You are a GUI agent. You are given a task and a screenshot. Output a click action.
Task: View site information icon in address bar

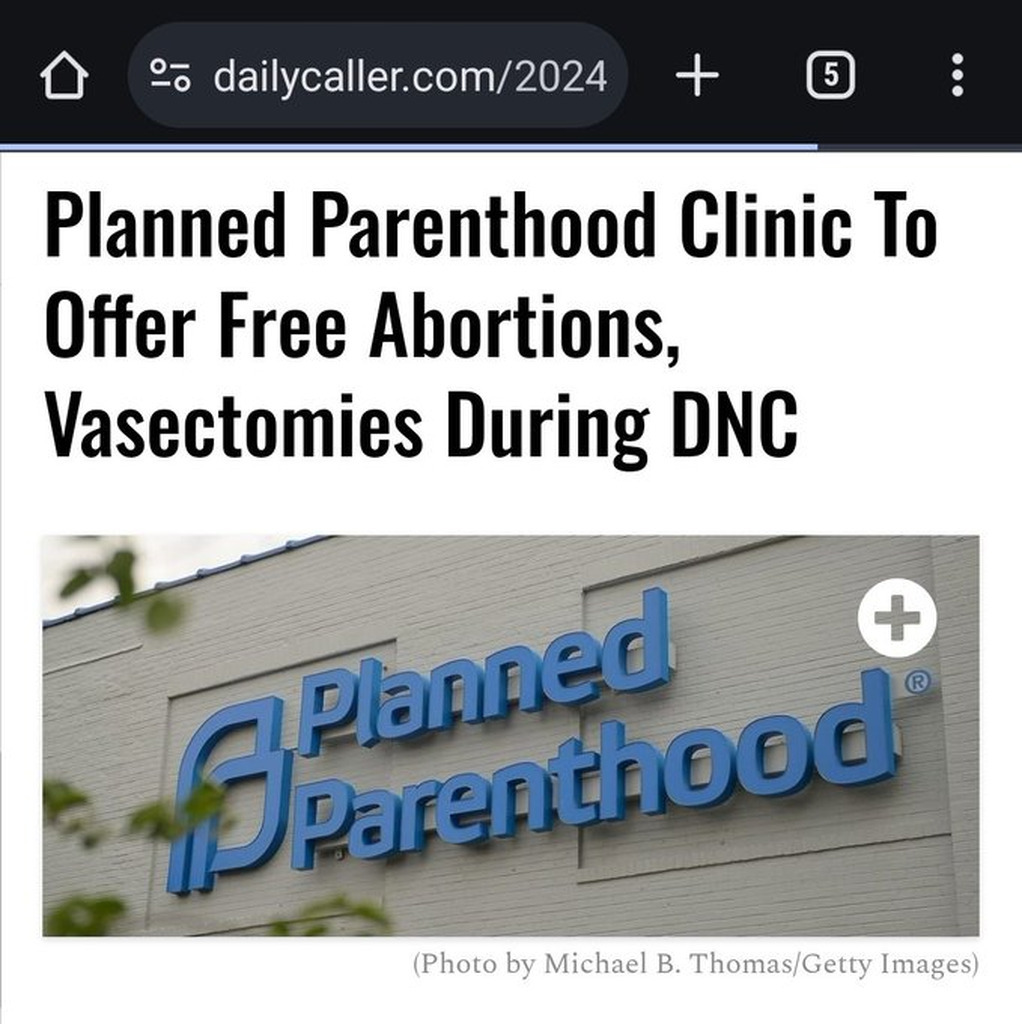click(x=170, y=76)
